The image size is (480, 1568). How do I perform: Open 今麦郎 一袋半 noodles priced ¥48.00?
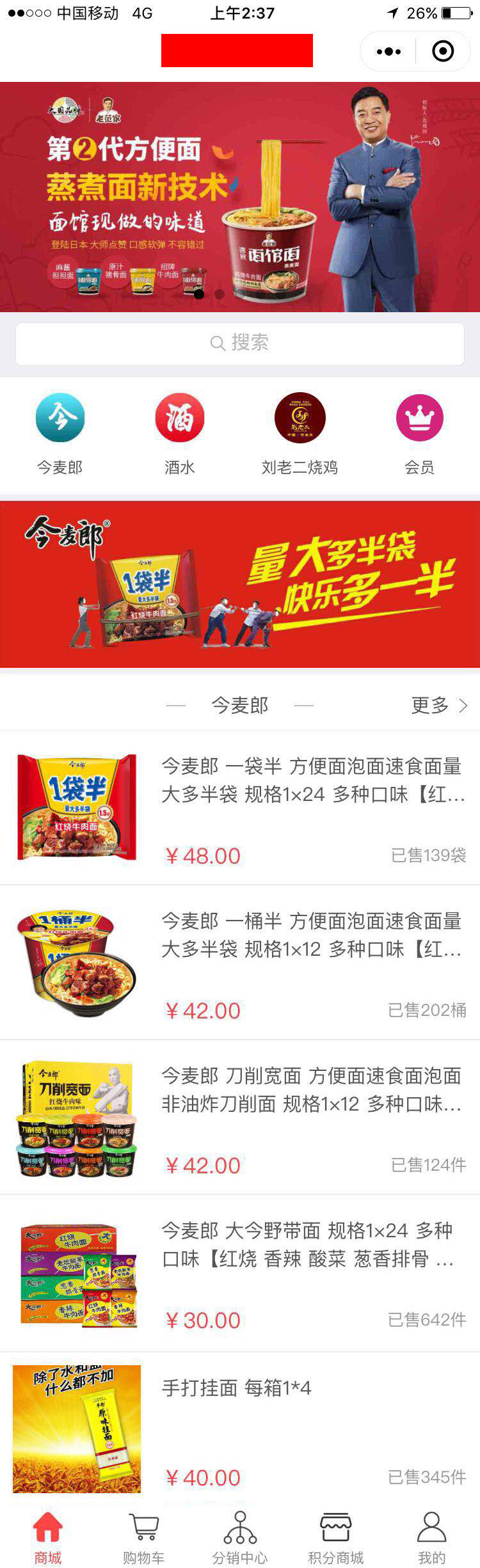pyautogui.click(x=240, y=808)
